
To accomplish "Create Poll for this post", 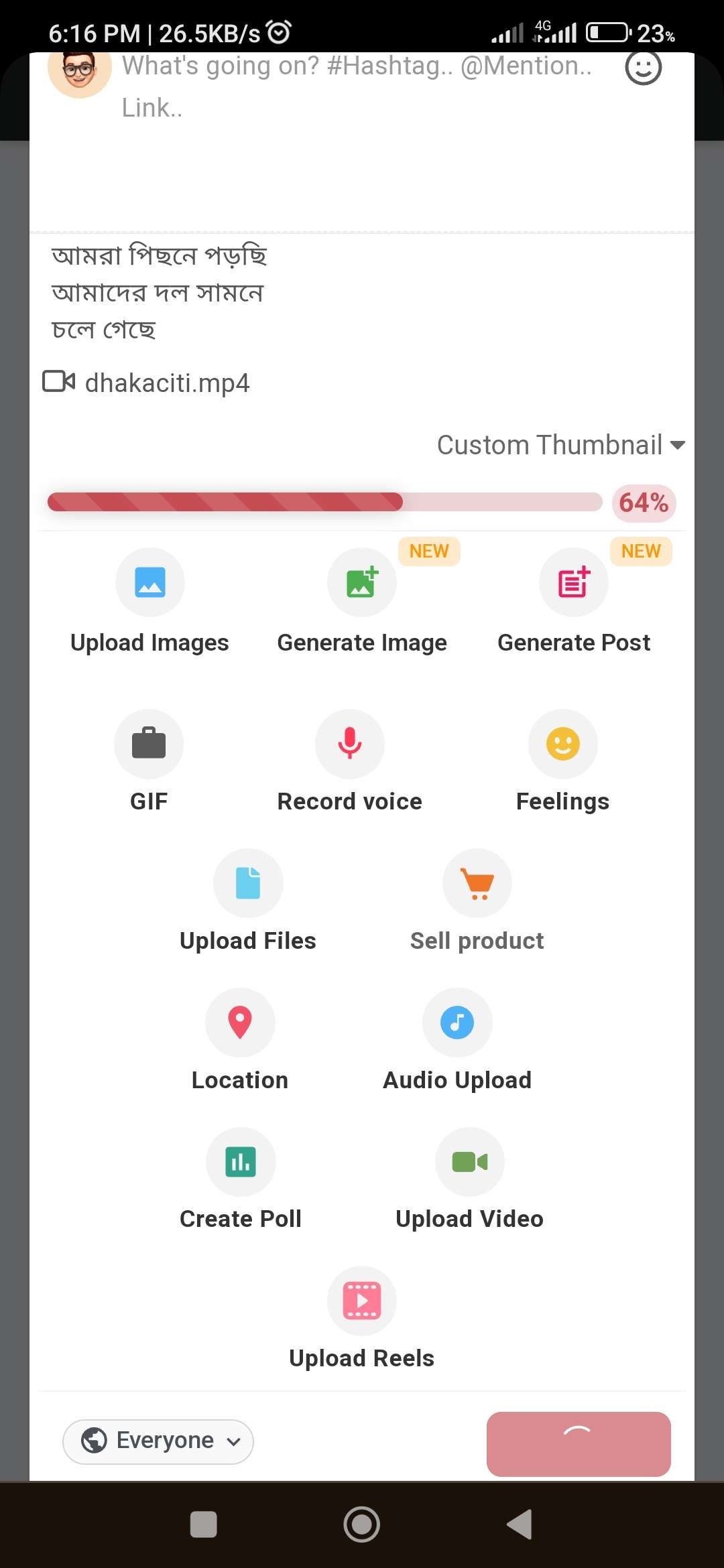I will click(x=240, y=1163).
